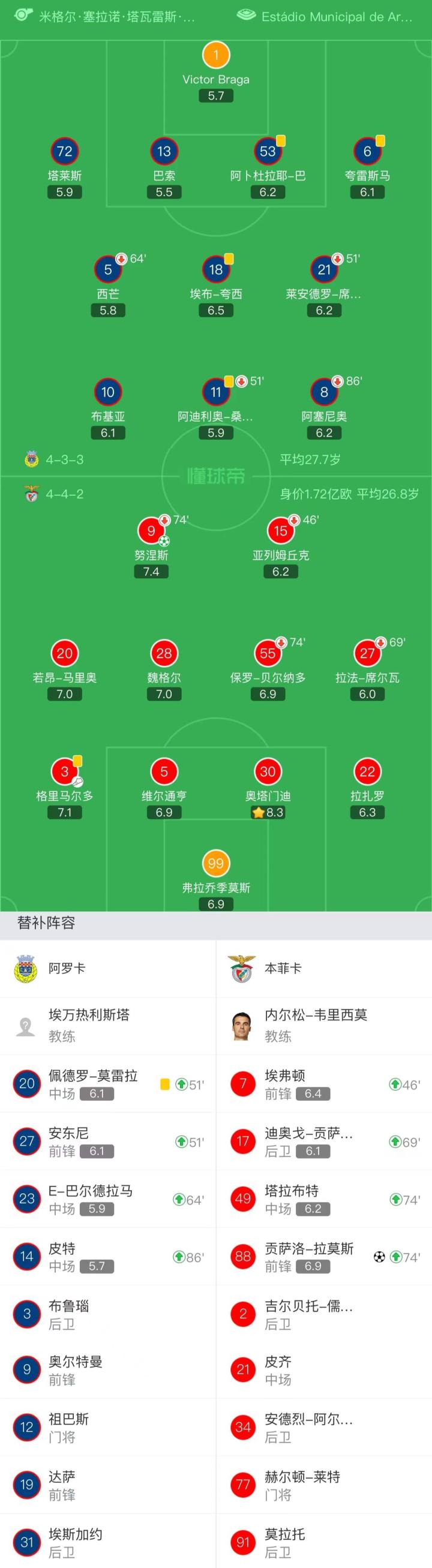Open substitute 贡萨洛-拉莫斯 who scored
This screenshot has height=1568, width=432.
coord(323,1256)
